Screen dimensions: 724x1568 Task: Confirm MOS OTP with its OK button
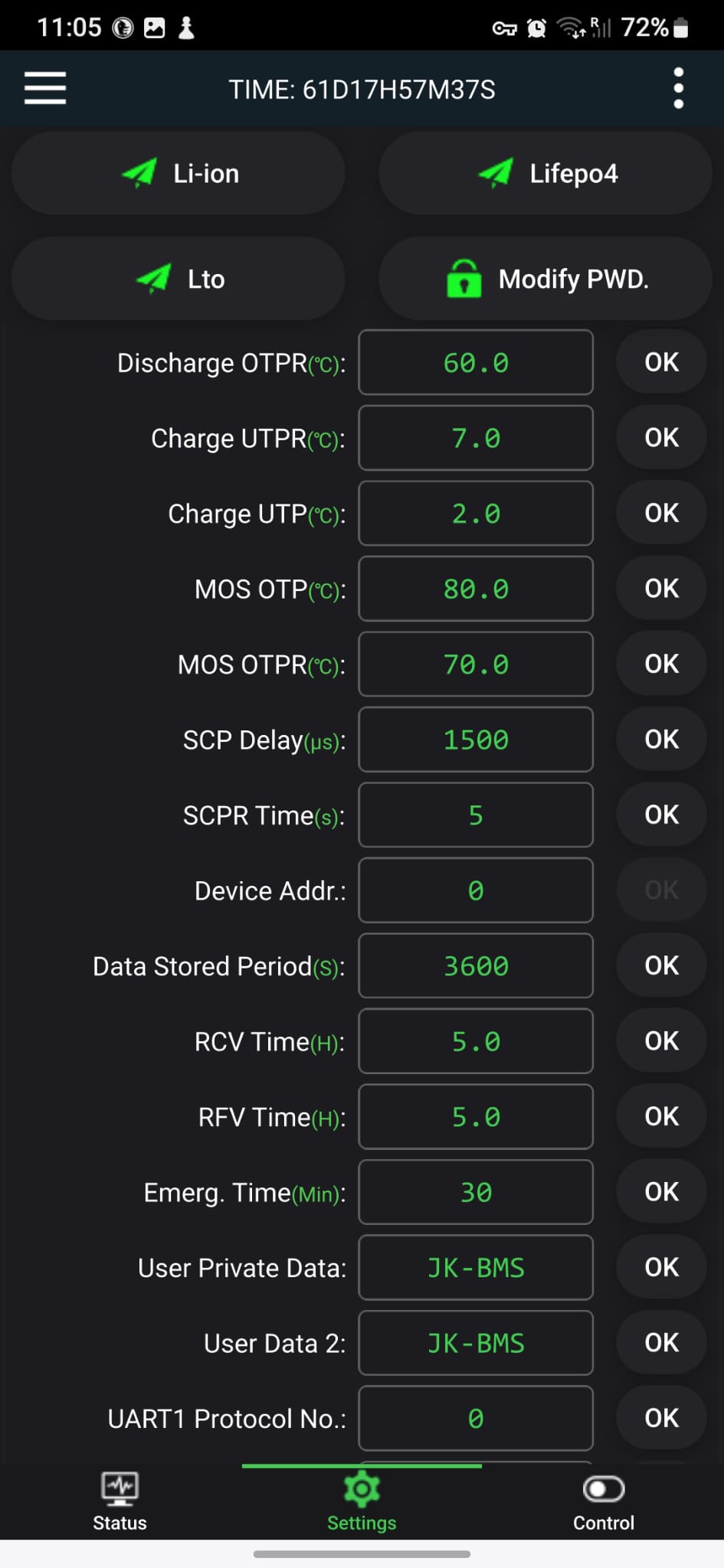tap(661, 589)
